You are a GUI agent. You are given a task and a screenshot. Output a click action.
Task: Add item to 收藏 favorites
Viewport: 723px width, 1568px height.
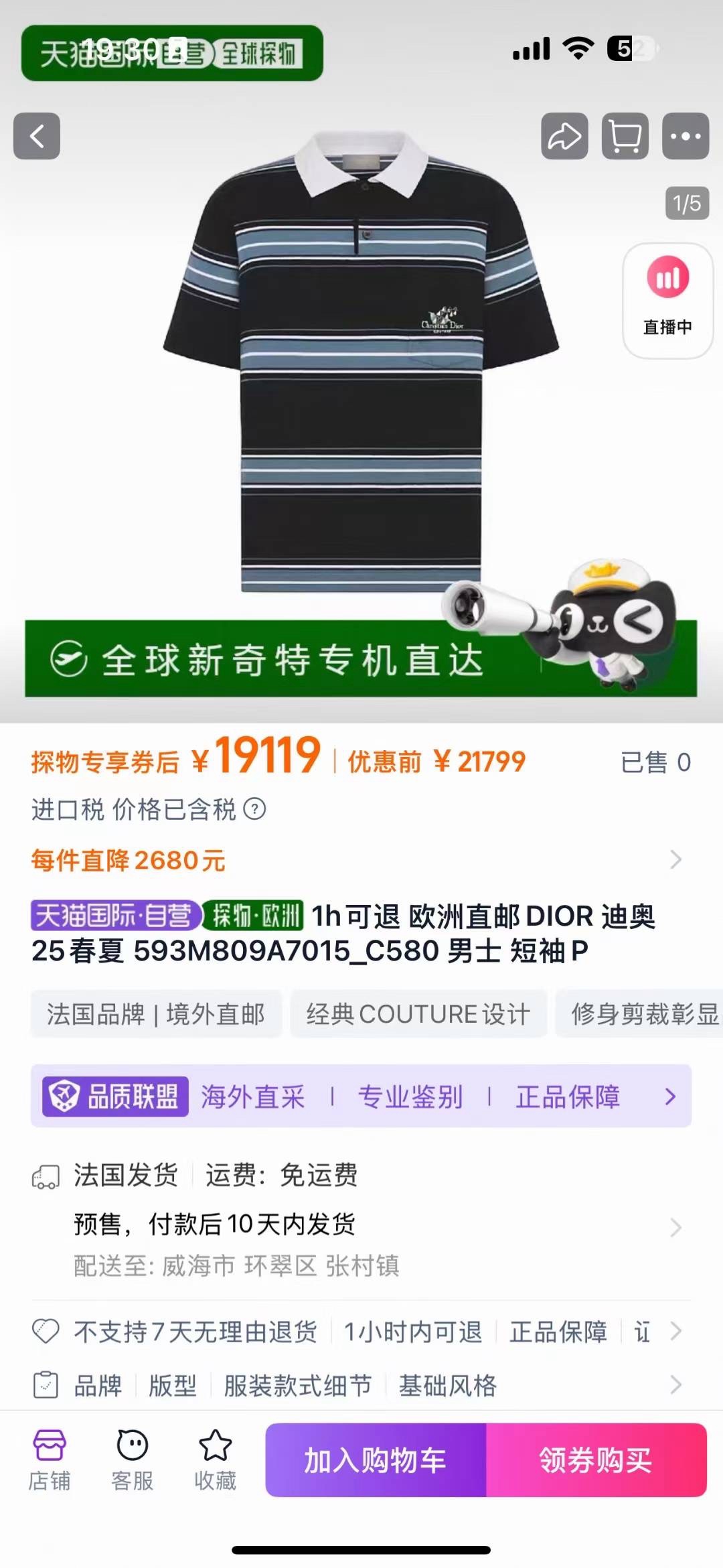click(x=215, y=1460)
